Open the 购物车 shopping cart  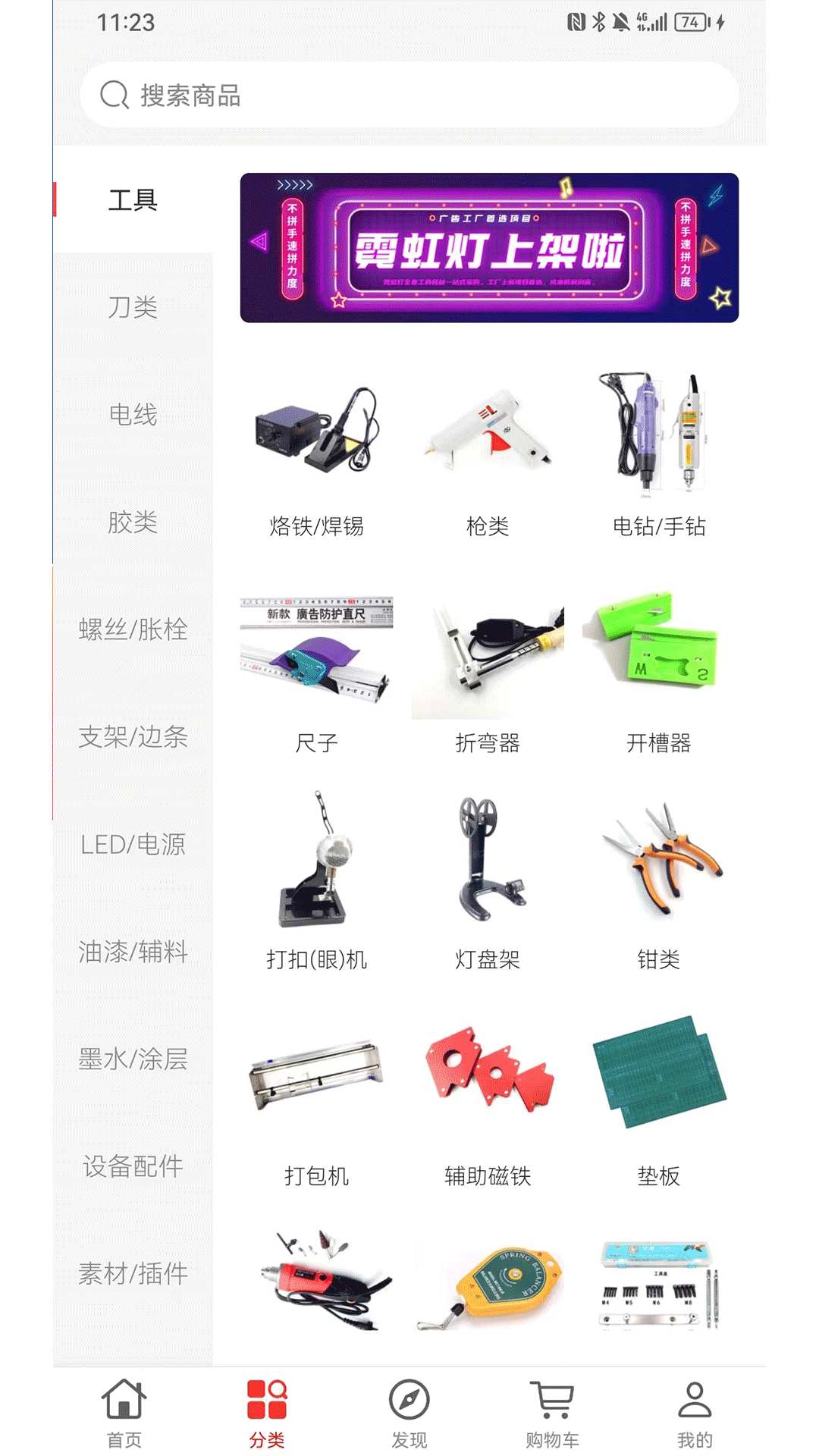pos(552,1412)
